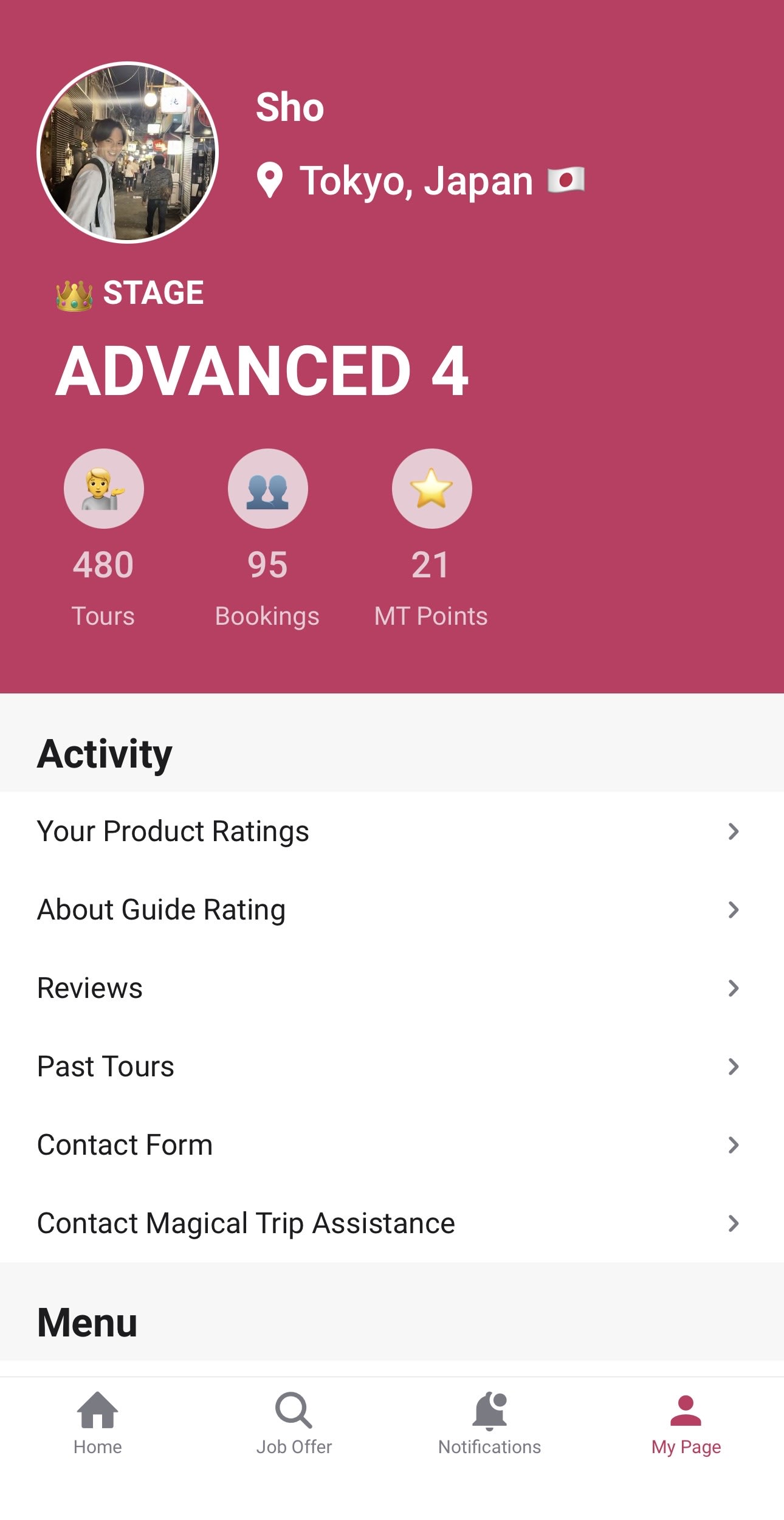Select the My Page tab

686,1423
